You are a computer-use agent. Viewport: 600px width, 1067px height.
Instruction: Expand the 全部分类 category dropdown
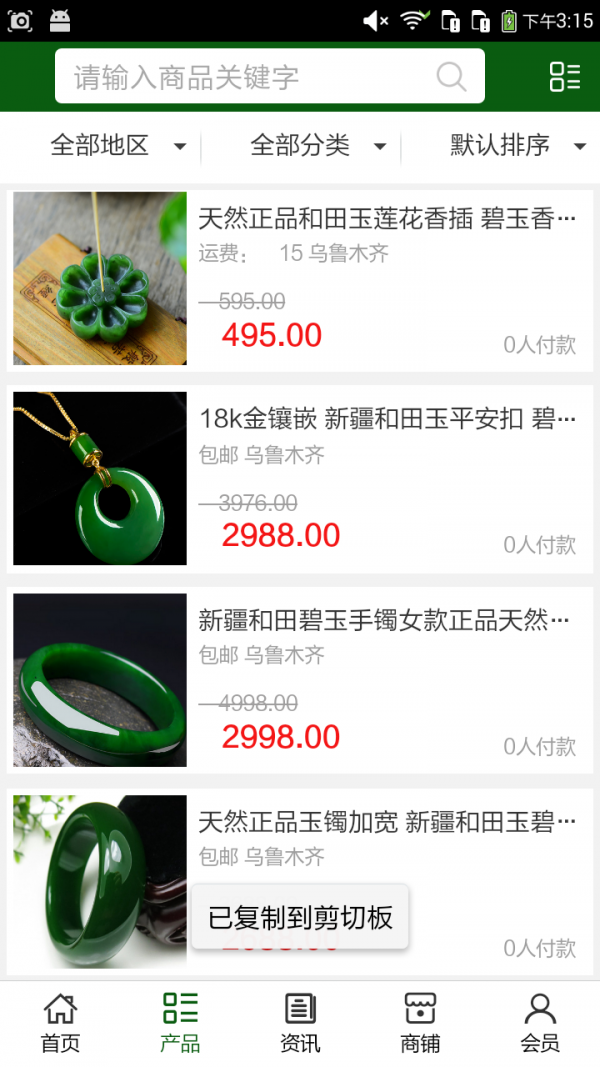(318, 146)
